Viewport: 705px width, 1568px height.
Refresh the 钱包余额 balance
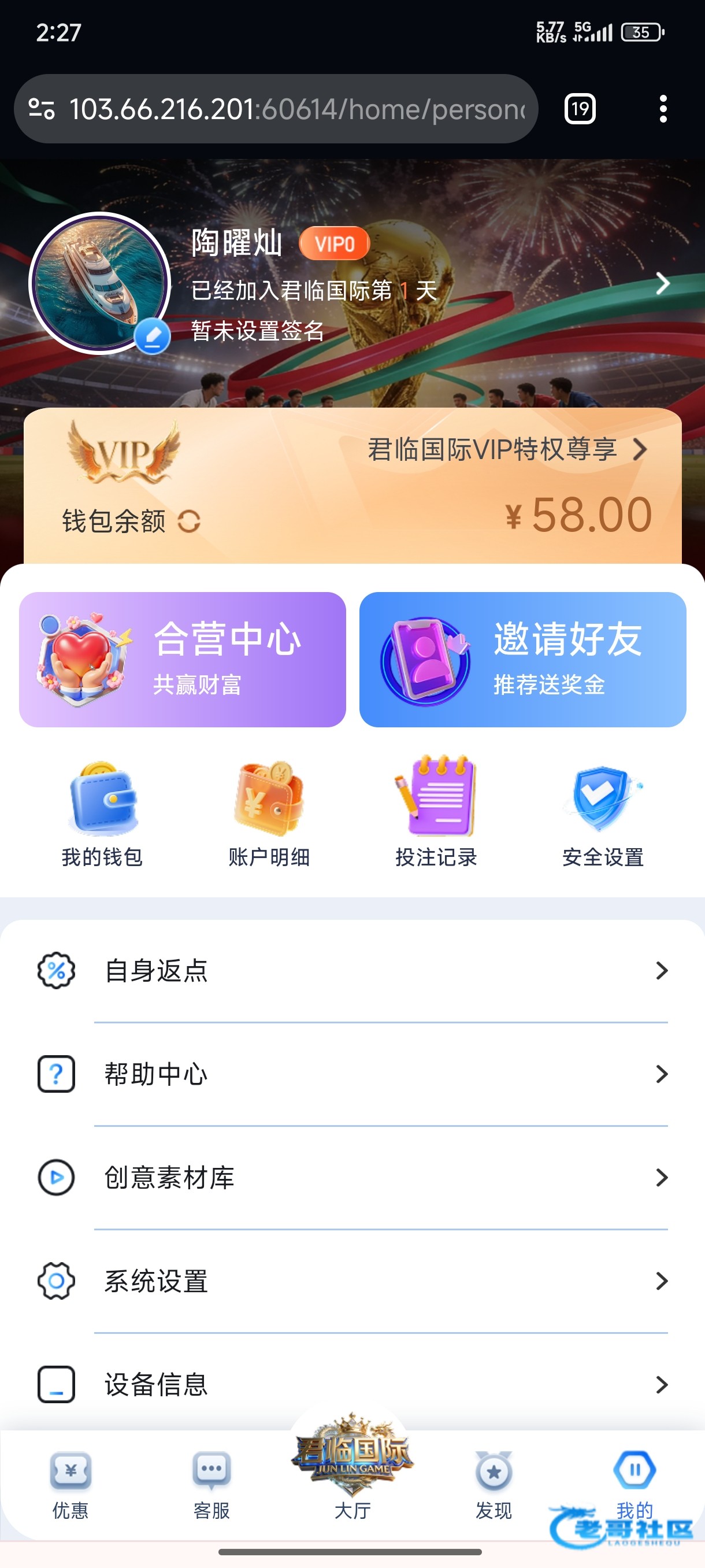(x=188, y=522)
